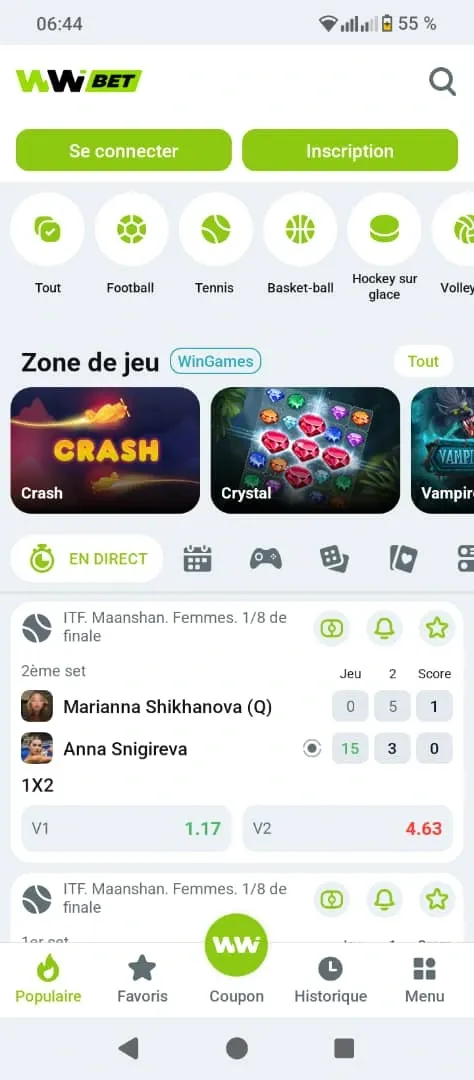Open the Hockey sur glace category
Viewport: 474px width, 1080px height.
click(x=384, y=248)
